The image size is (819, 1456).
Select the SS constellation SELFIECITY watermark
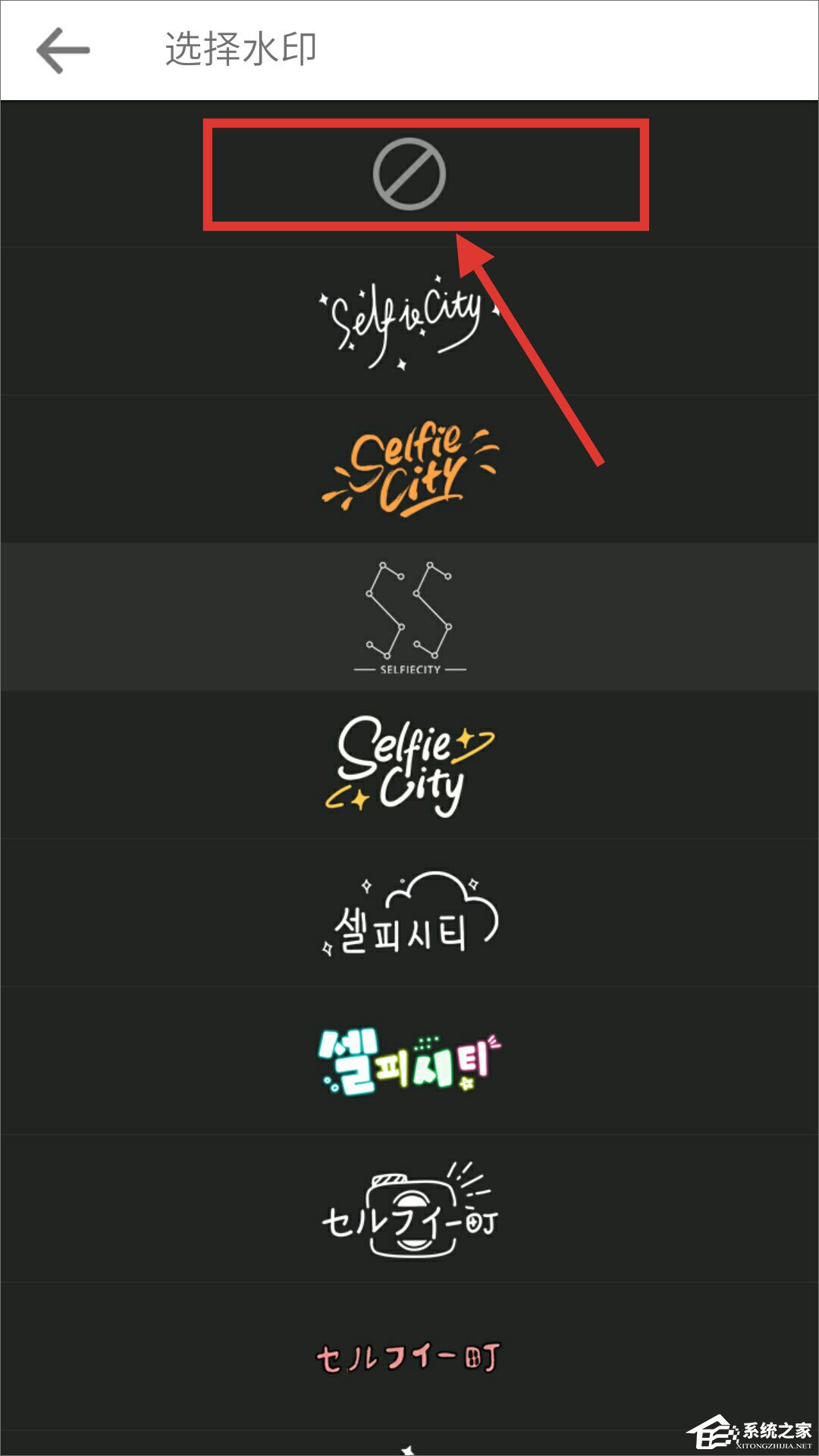point(409,617)
